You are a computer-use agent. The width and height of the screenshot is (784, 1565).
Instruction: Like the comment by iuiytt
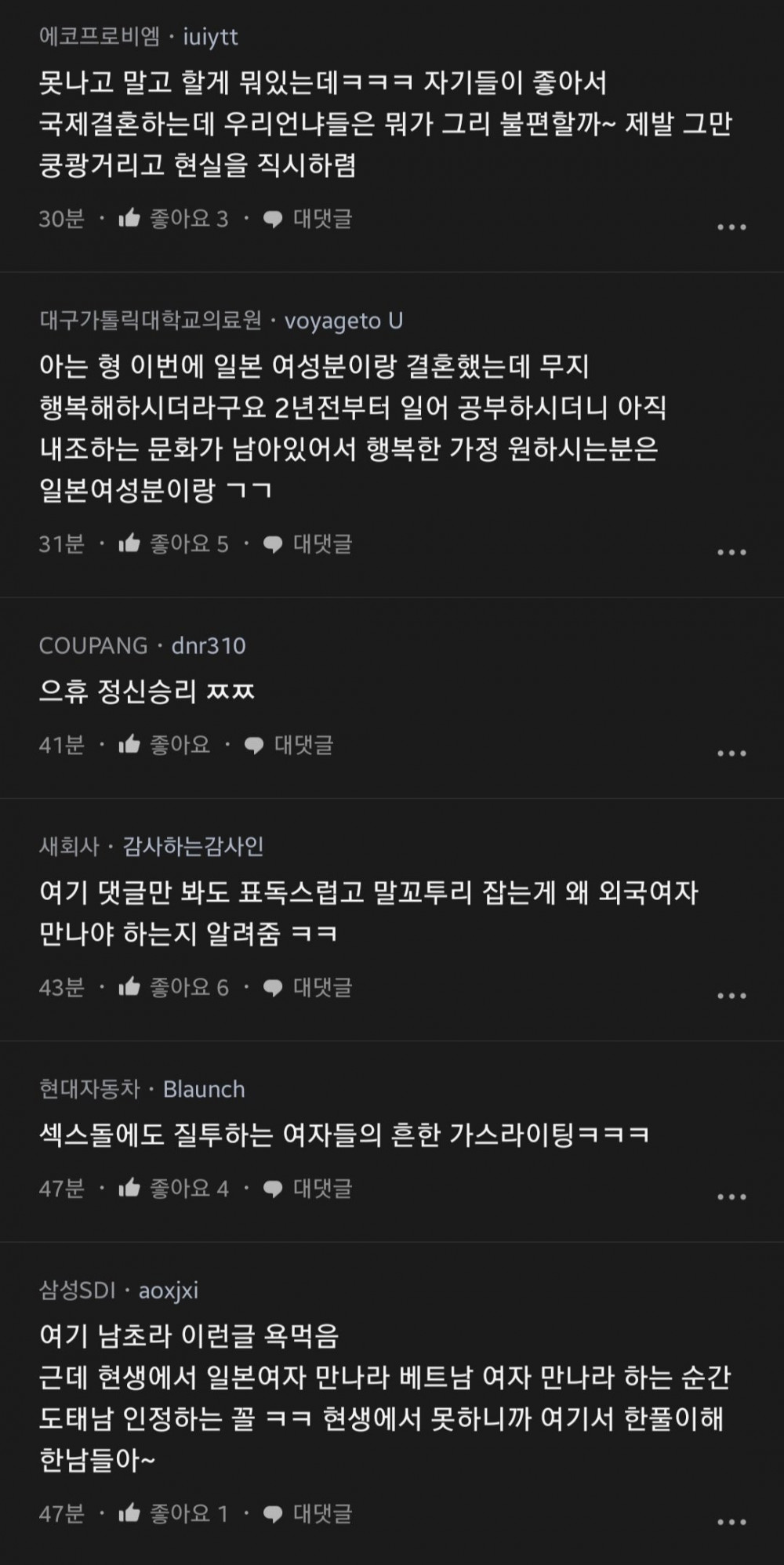click(x=172, y=219)
